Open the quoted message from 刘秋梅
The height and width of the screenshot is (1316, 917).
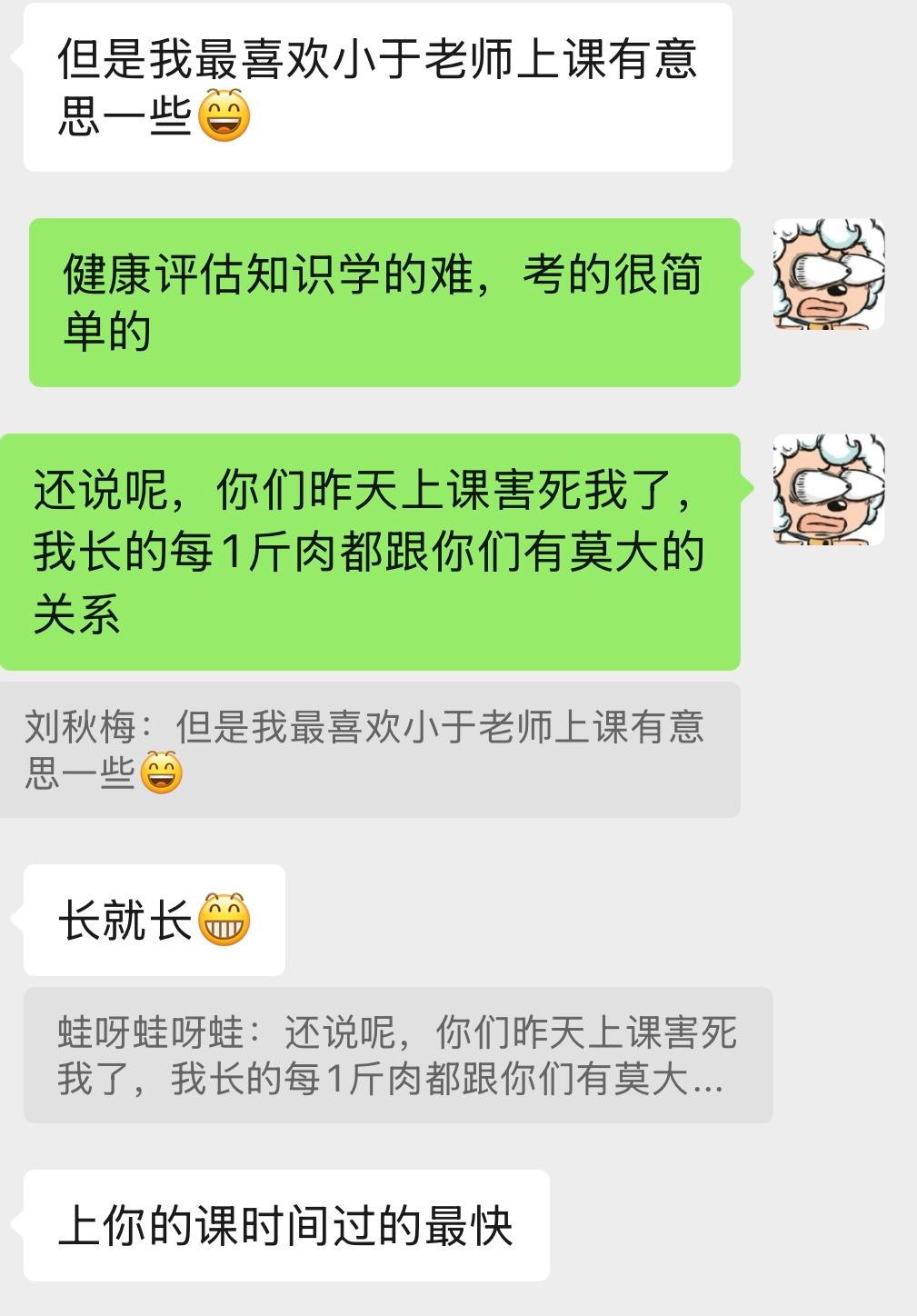(x=369, y=750)
